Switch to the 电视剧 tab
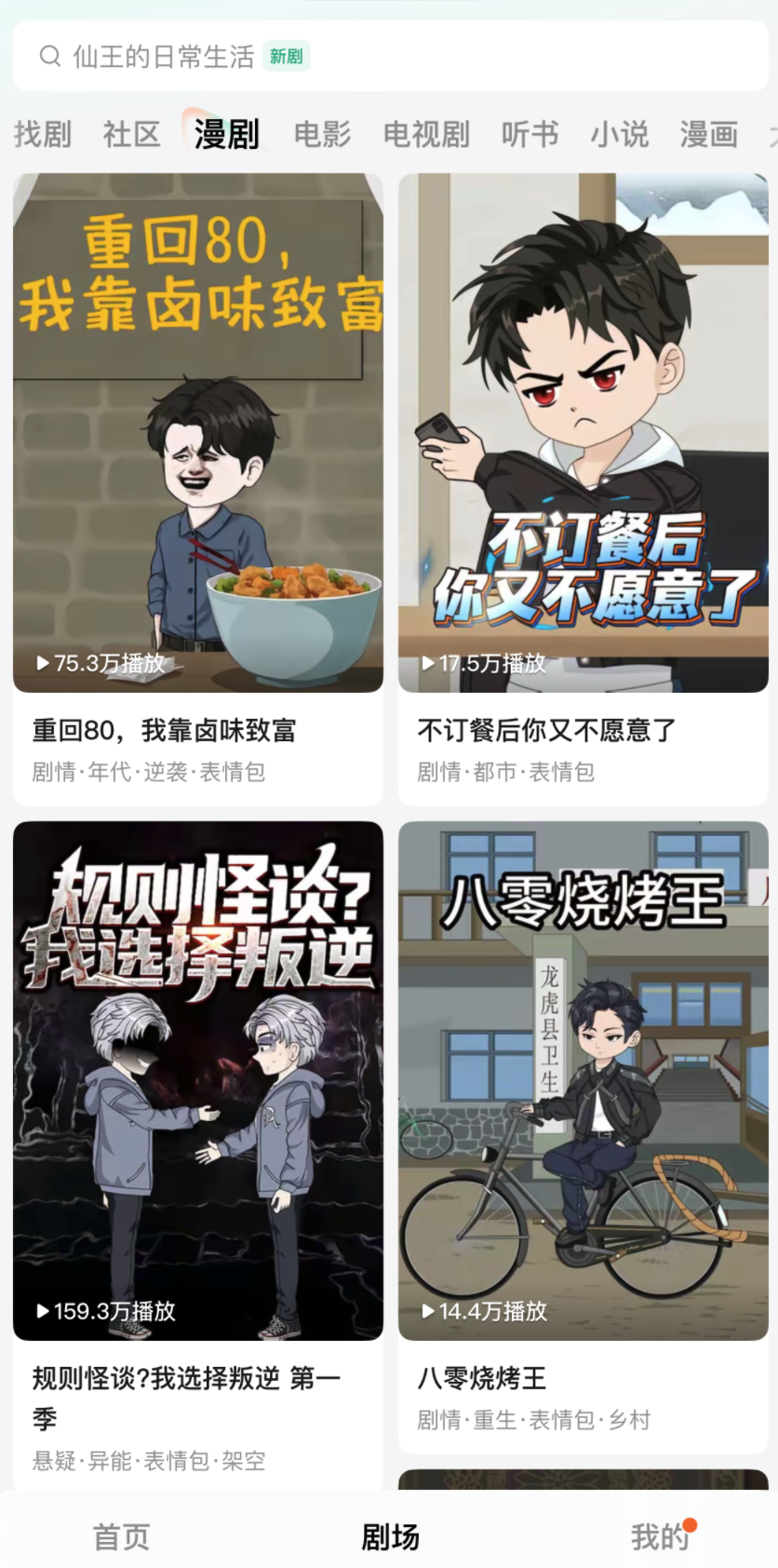778x1568 pixels. pyautogui.click(x=426, y=134)
